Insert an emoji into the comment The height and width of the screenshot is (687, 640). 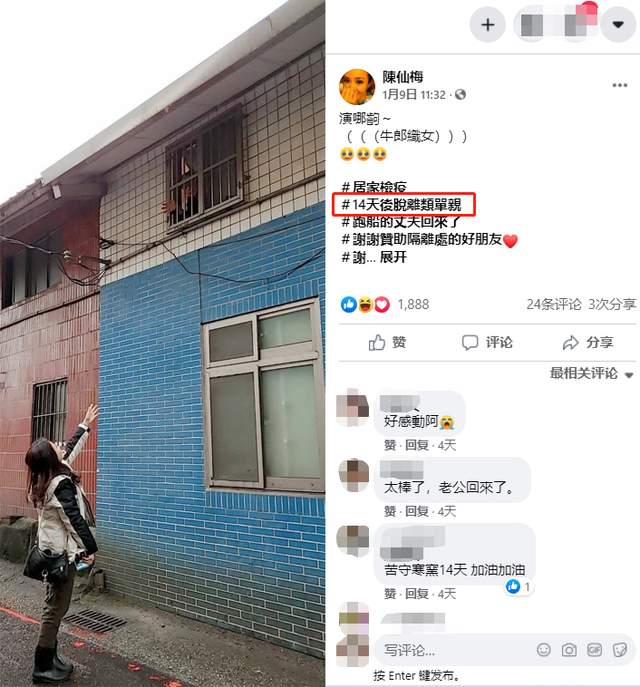coord(545,650)
